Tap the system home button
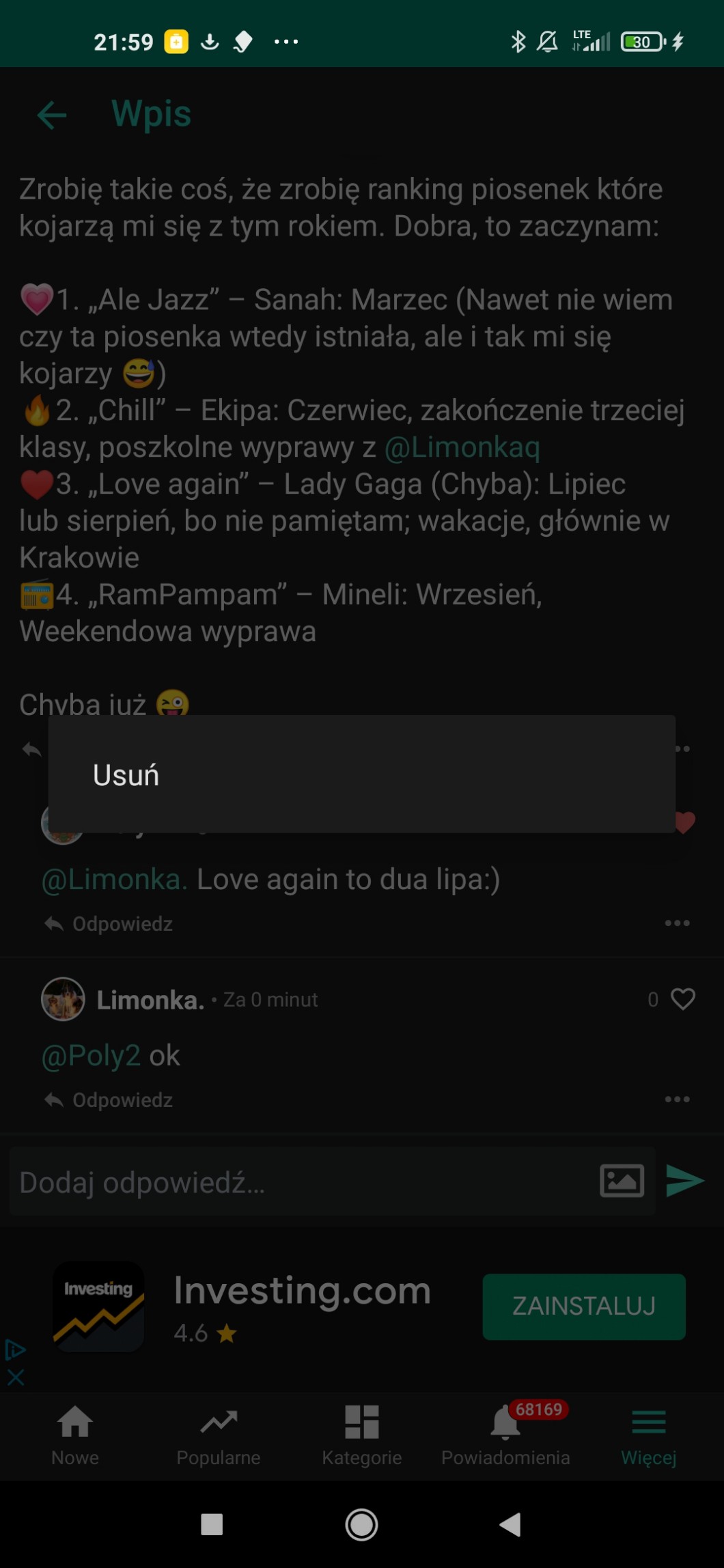Image resolution: width=724 pixels, height=1568 pixels. [x=361, y=1524]
